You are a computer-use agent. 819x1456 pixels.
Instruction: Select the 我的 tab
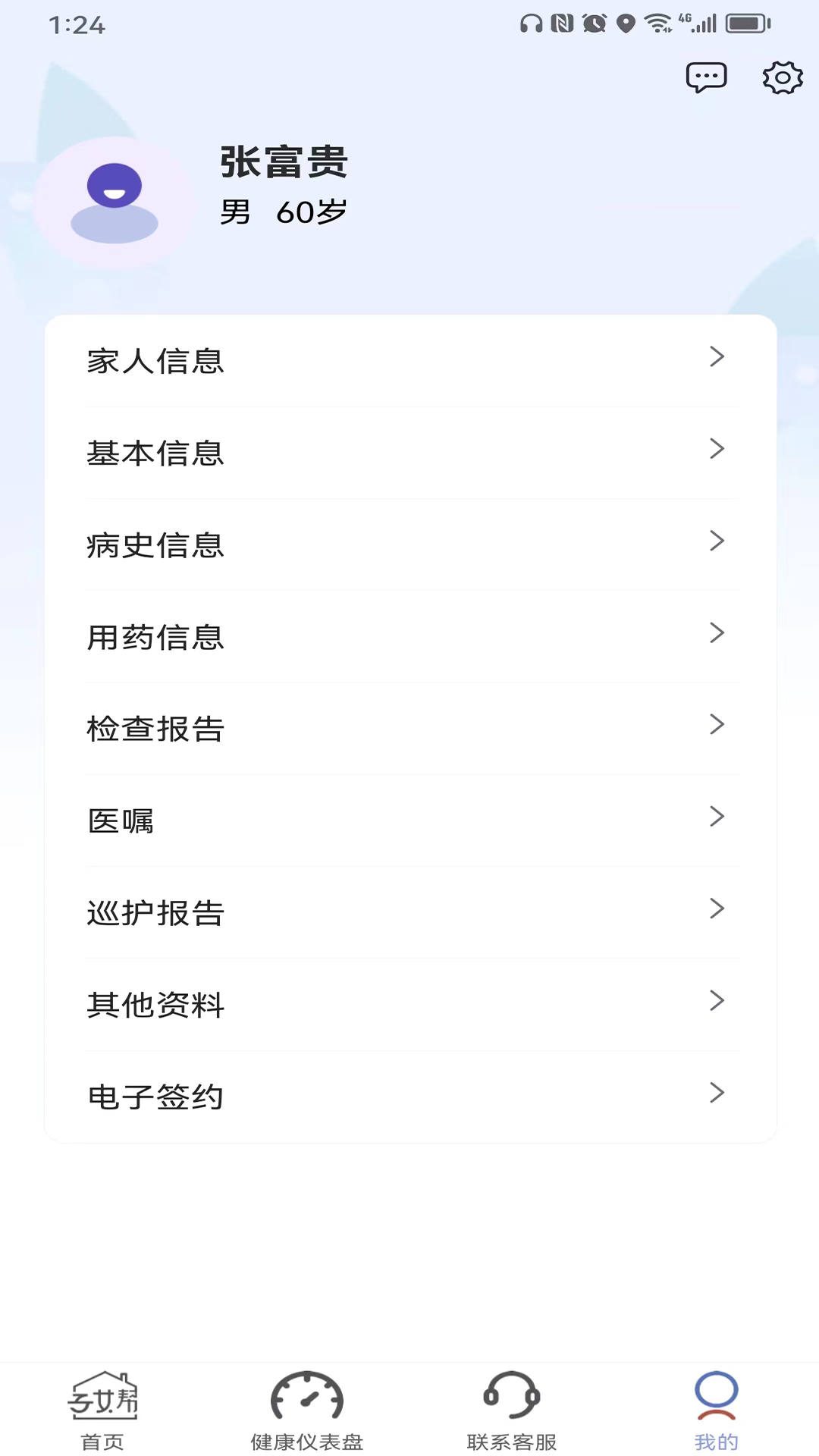(716, 1409)
